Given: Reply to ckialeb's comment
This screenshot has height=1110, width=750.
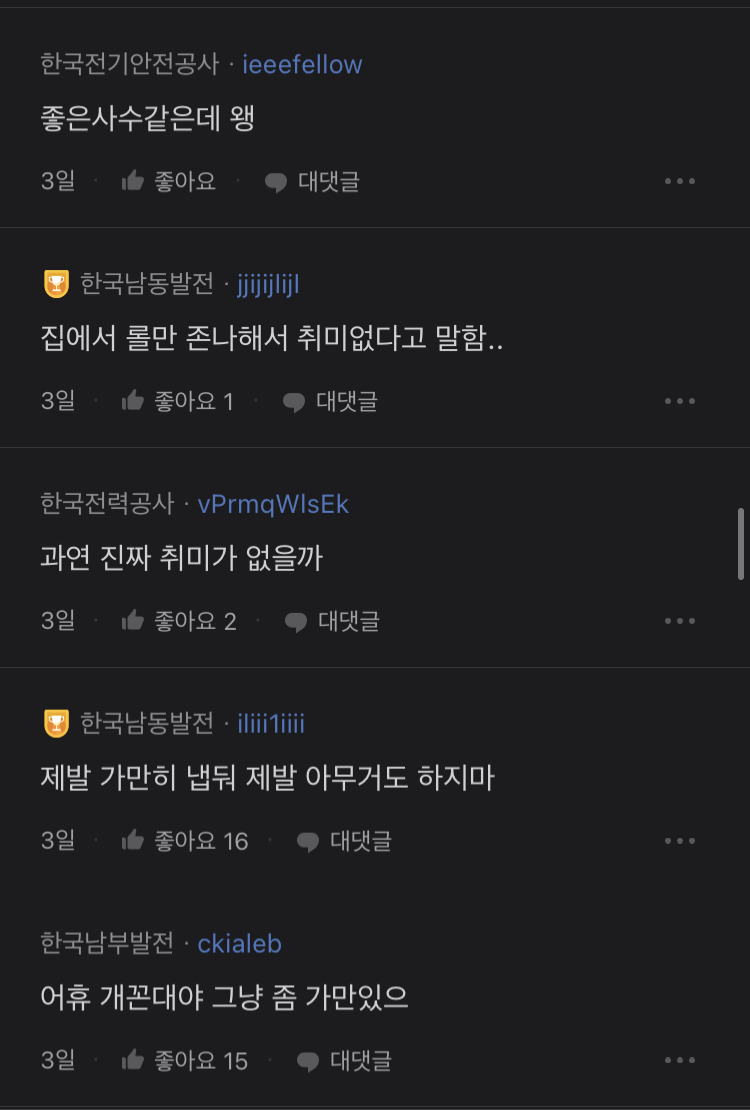Looking at the screenshot, I should tap(344, 1060).
